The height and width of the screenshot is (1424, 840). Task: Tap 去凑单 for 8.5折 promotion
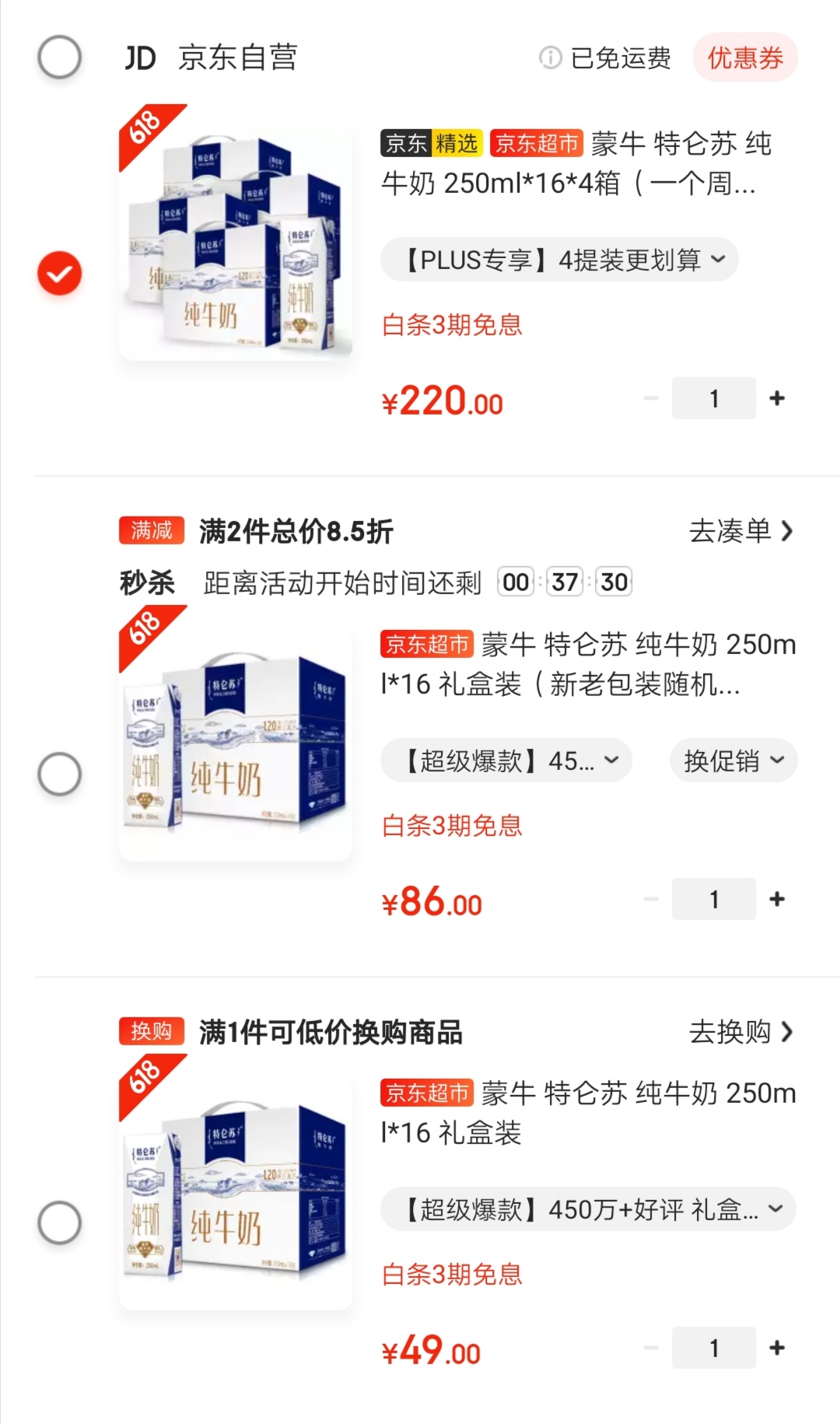(740, 531)
